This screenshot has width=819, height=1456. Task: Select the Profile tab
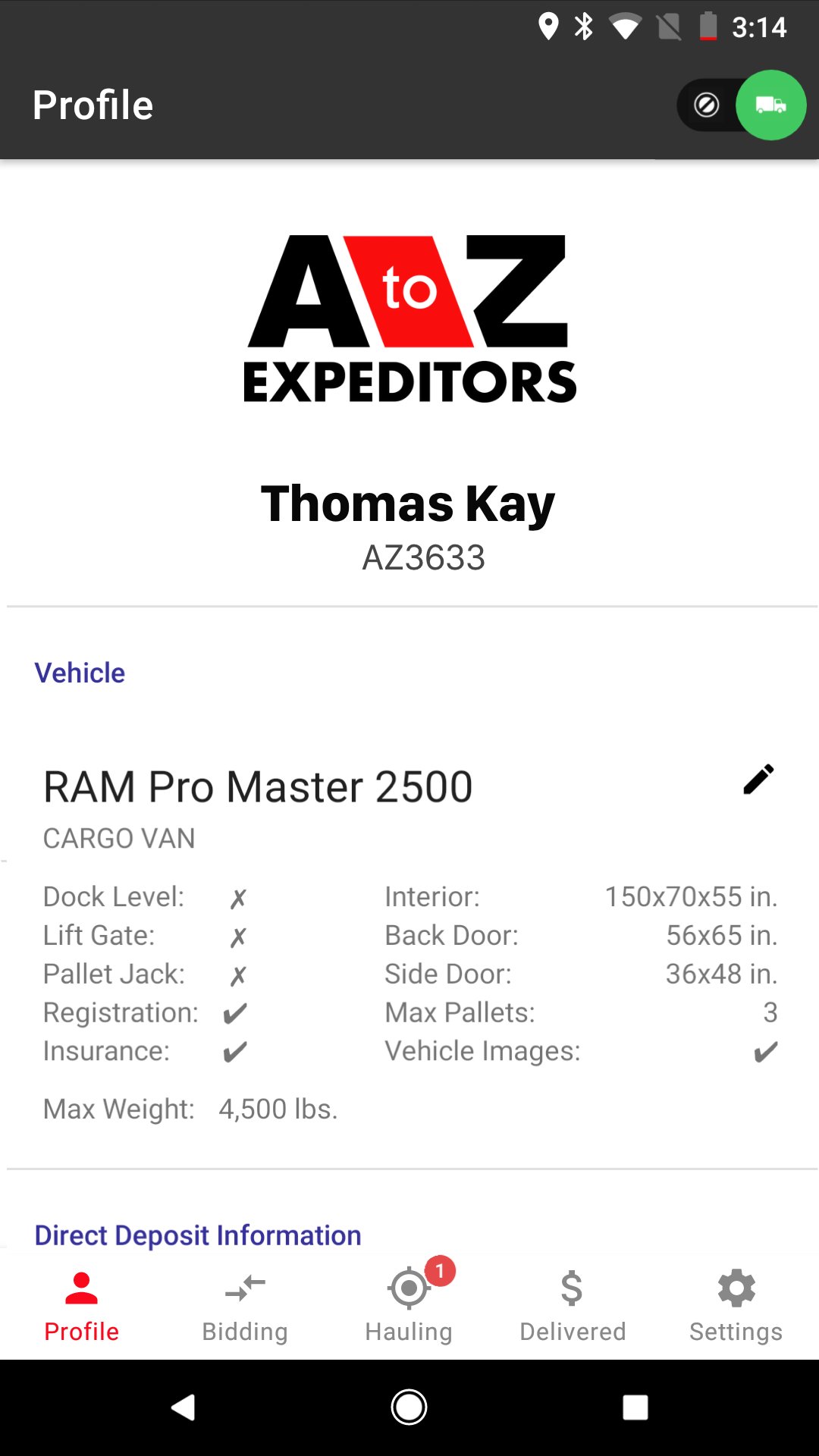(x=82, y=1306)
